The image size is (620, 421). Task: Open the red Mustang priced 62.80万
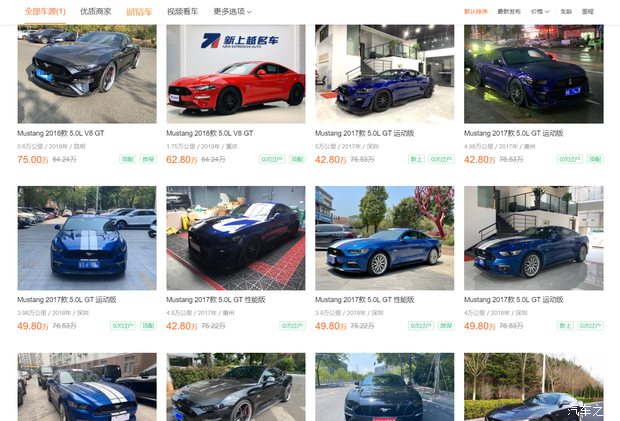tap(236, 75)
